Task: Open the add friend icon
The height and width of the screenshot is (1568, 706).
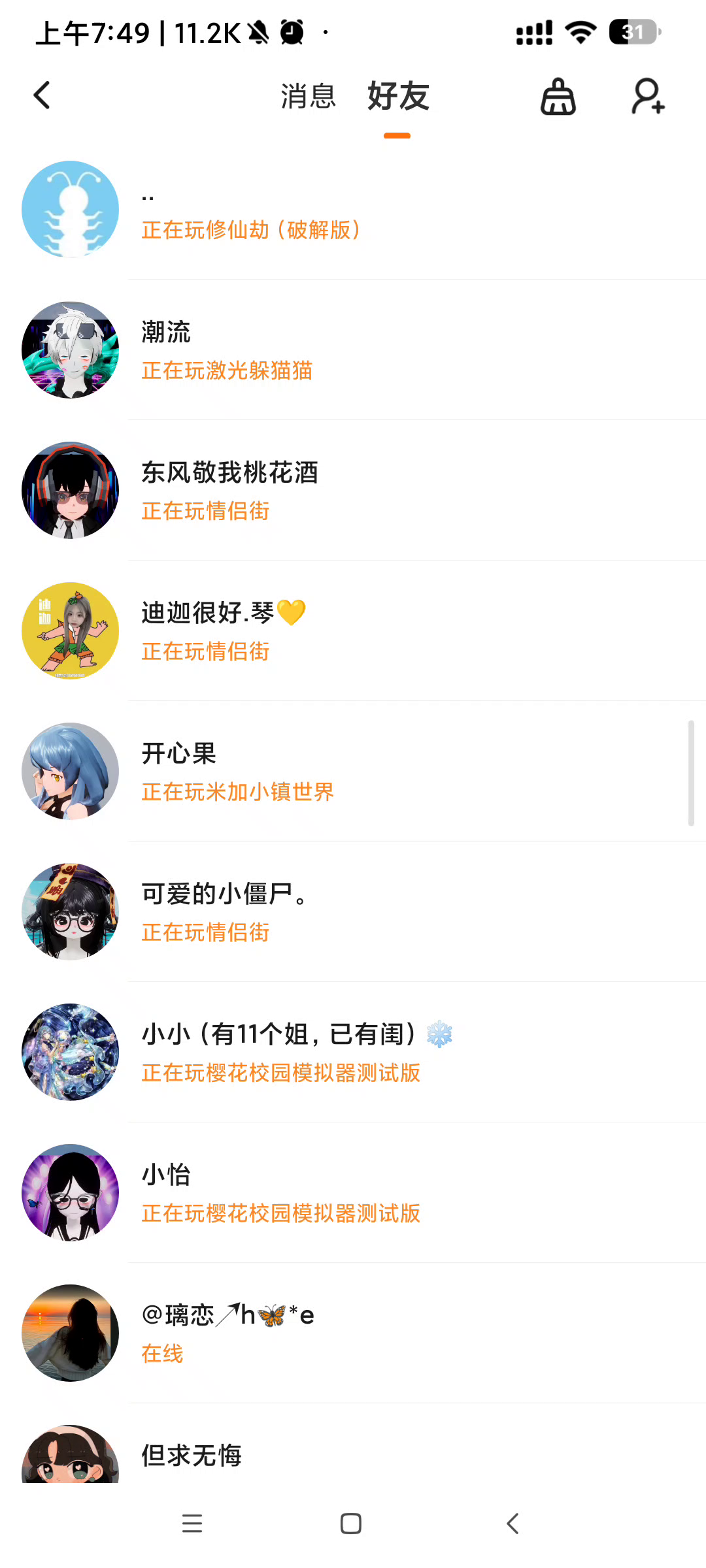Action: (648, 97)
